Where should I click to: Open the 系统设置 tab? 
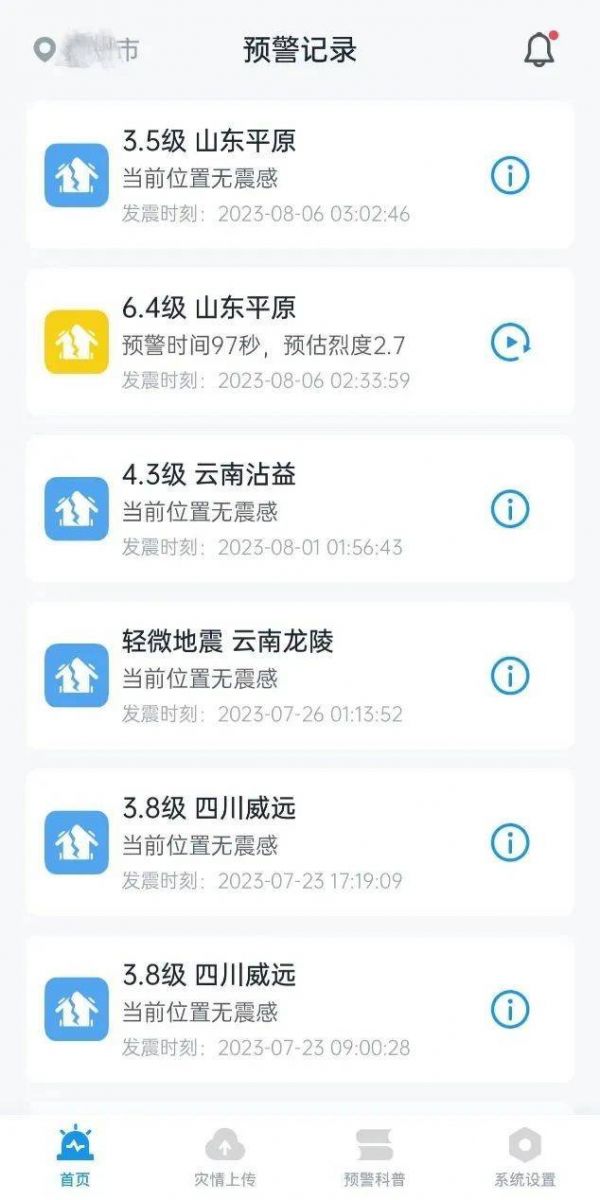click(525, 1157)
